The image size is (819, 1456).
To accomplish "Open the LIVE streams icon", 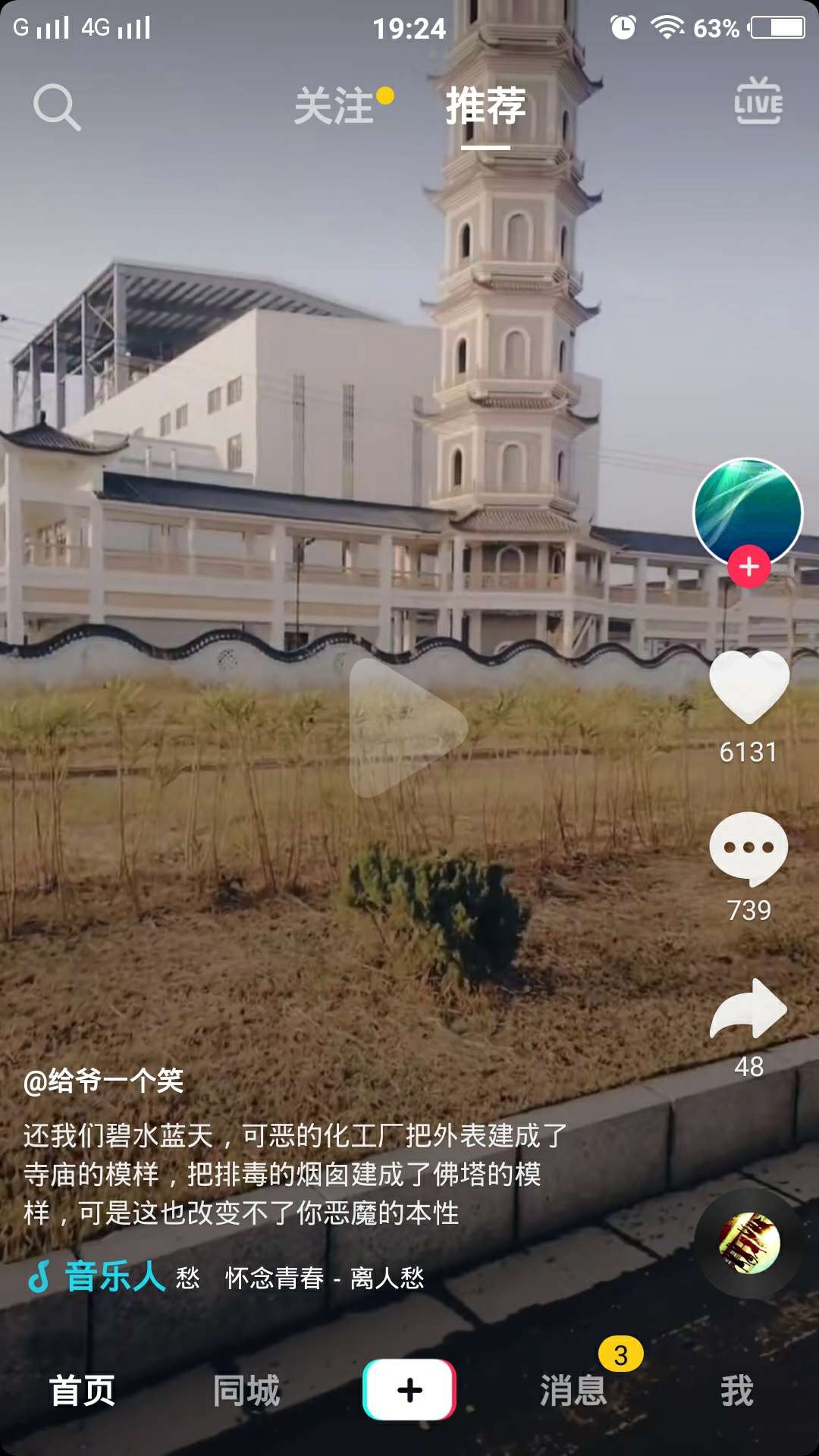I will pos(758,101).
